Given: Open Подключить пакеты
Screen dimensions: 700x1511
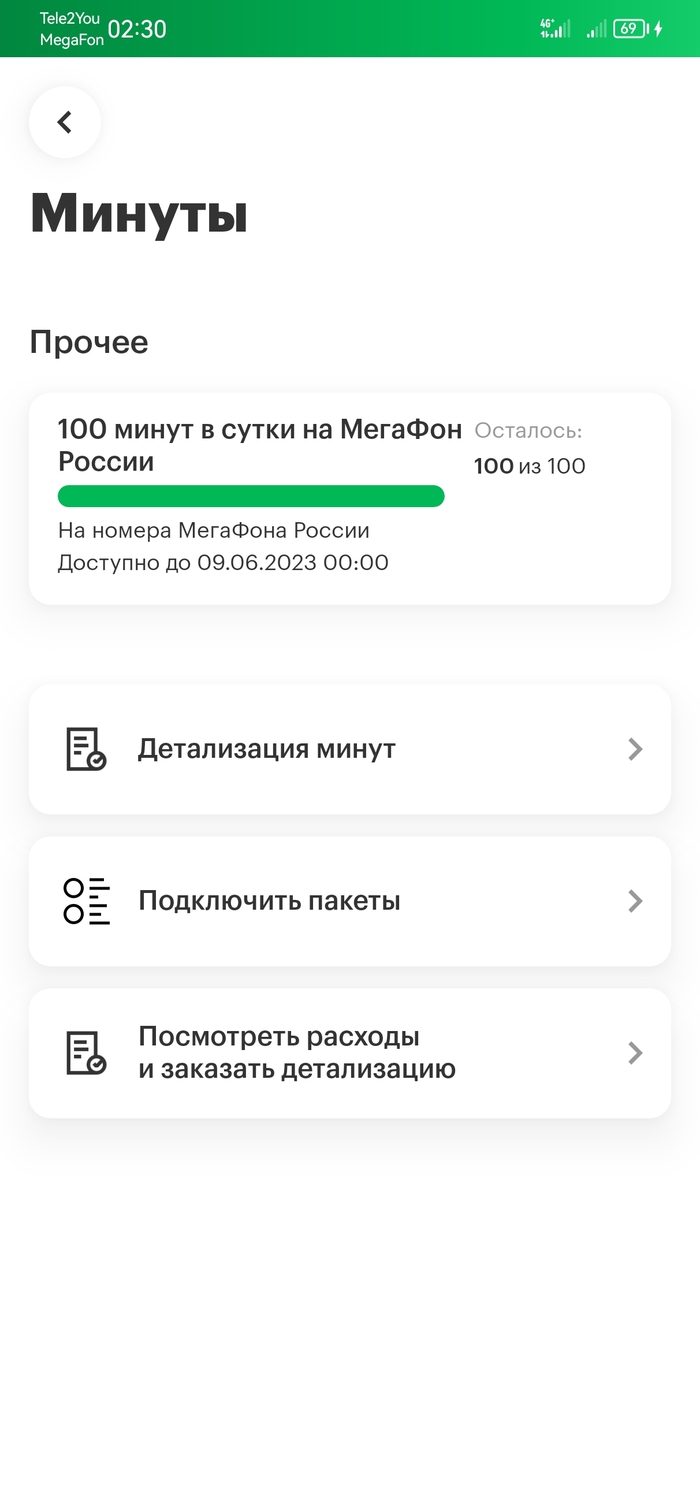Looking at the screenshot, I should [349, 901].
